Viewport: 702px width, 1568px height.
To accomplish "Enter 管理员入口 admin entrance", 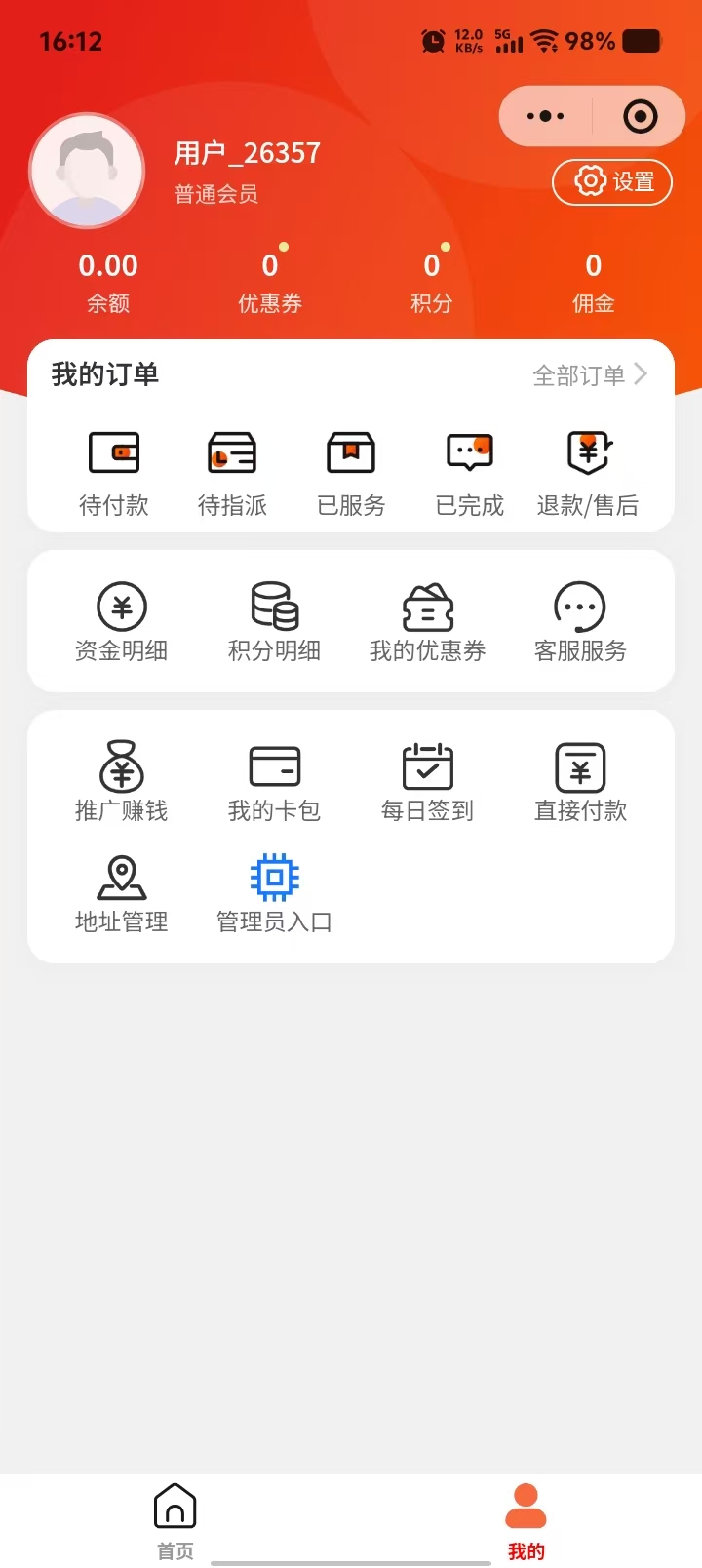I will pyautogui.click(x=274, y=893).
